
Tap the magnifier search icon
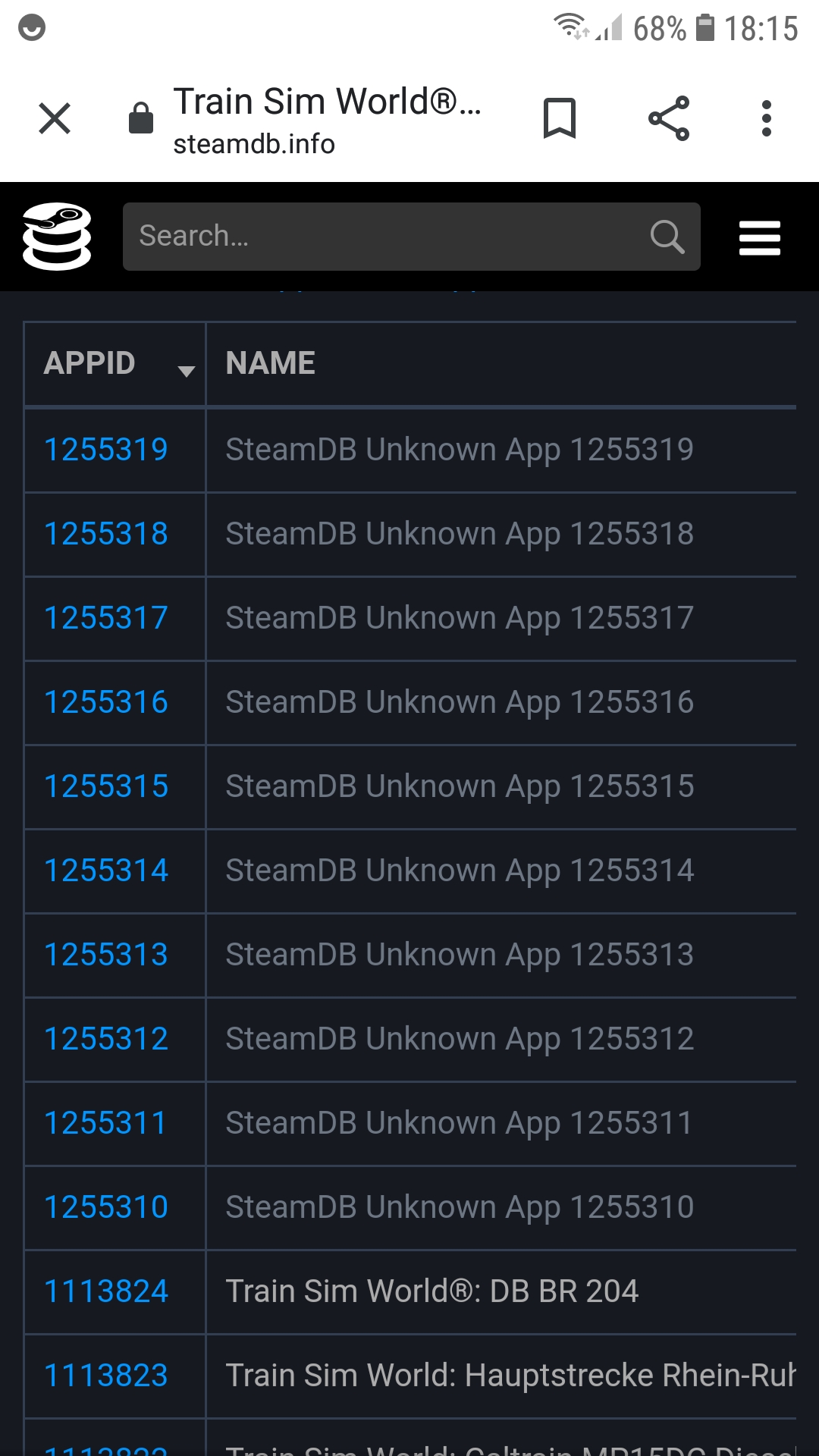point(667,237)
